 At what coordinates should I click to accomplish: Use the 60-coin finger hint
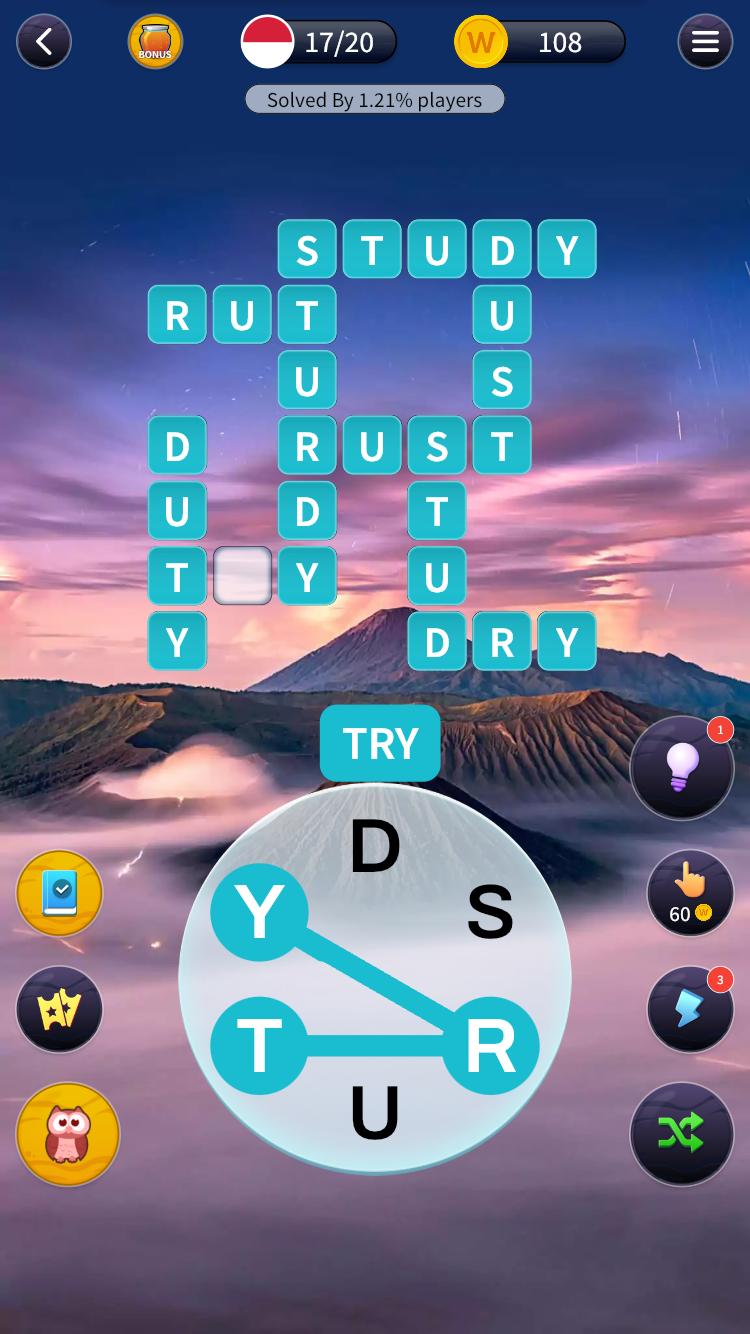[x=689, y=893]
